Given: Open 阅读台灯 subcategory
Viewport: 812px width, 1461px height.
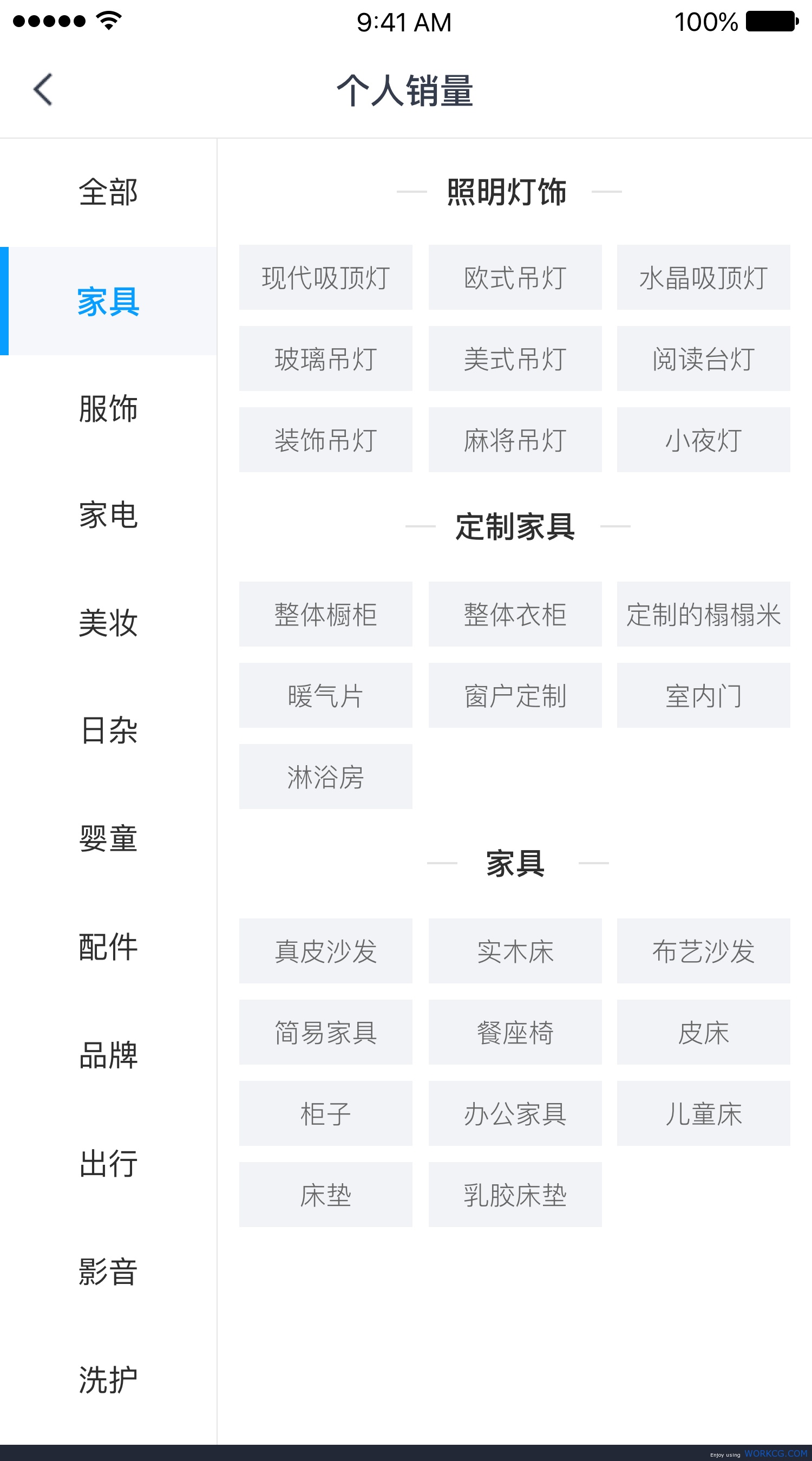Looking at the screenshot, I should (703, 358).
